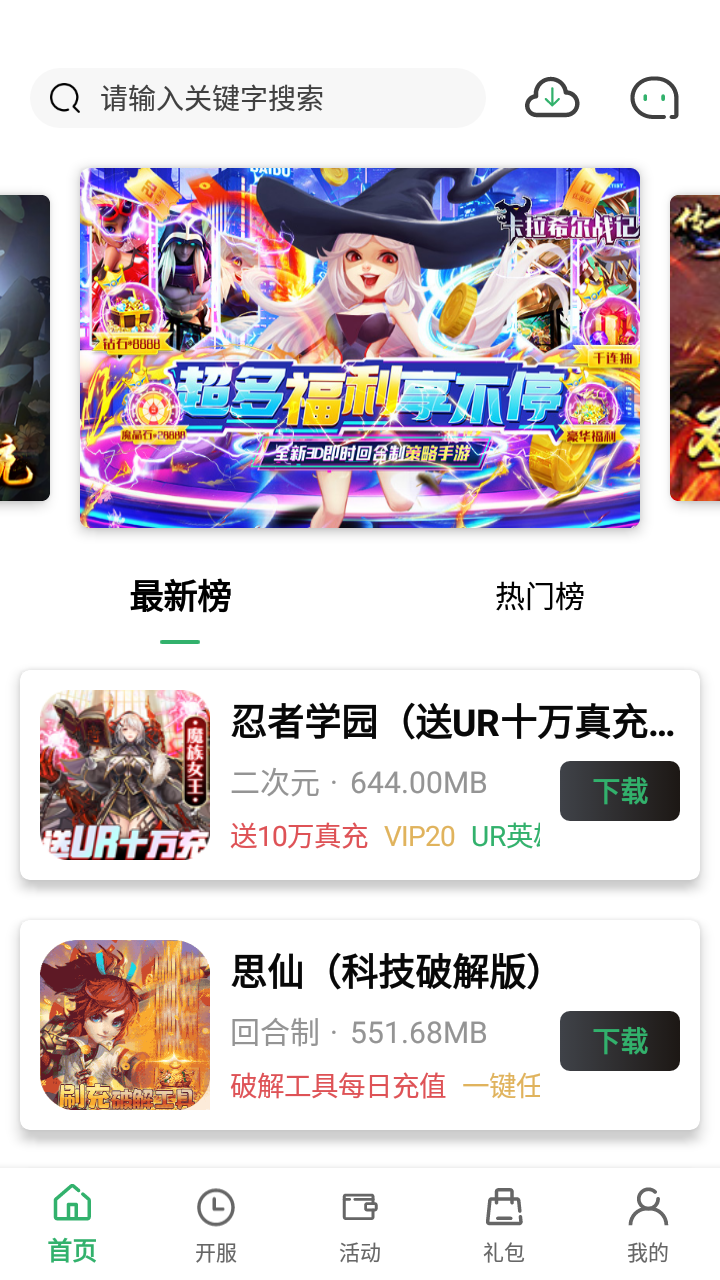Open the customer service chat icon
720x1280 pixels.
654,98
